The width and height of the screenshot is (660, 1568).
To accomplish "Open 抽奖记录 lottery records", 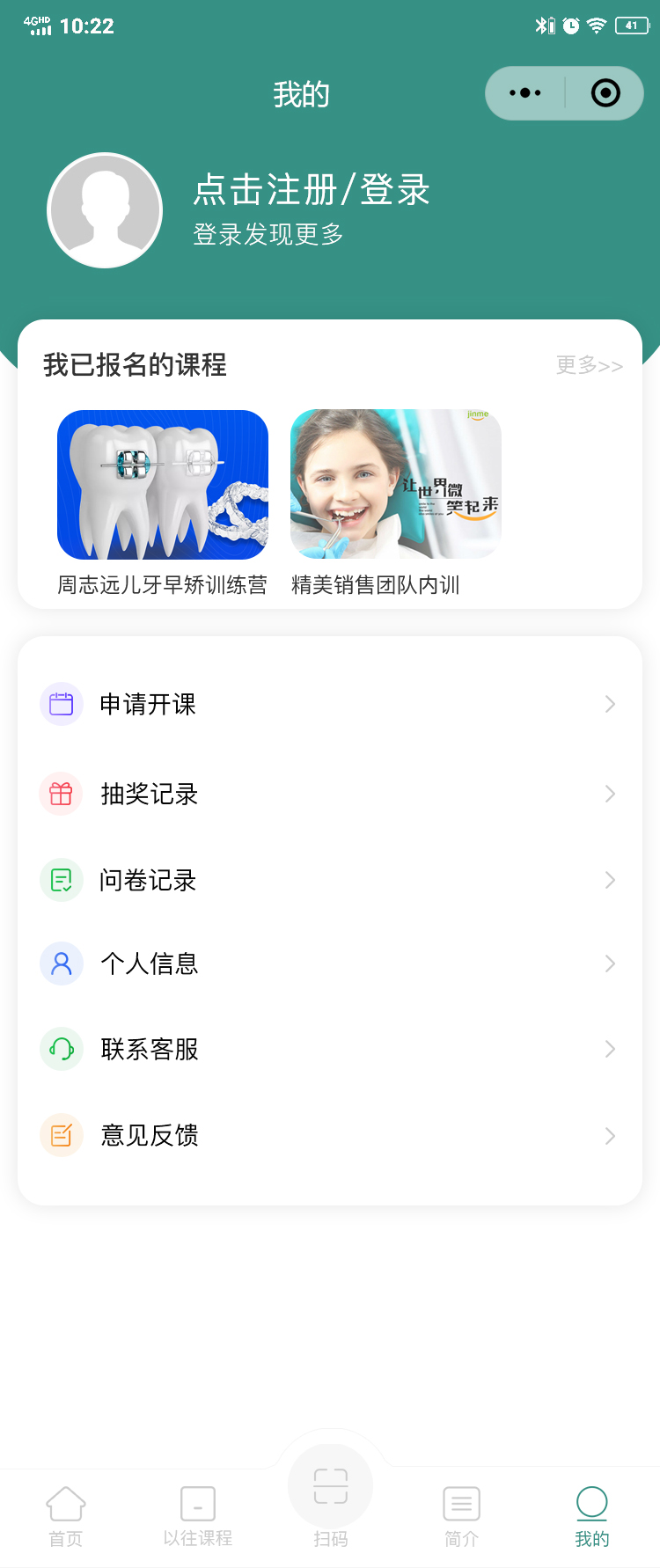I will 329,794.
